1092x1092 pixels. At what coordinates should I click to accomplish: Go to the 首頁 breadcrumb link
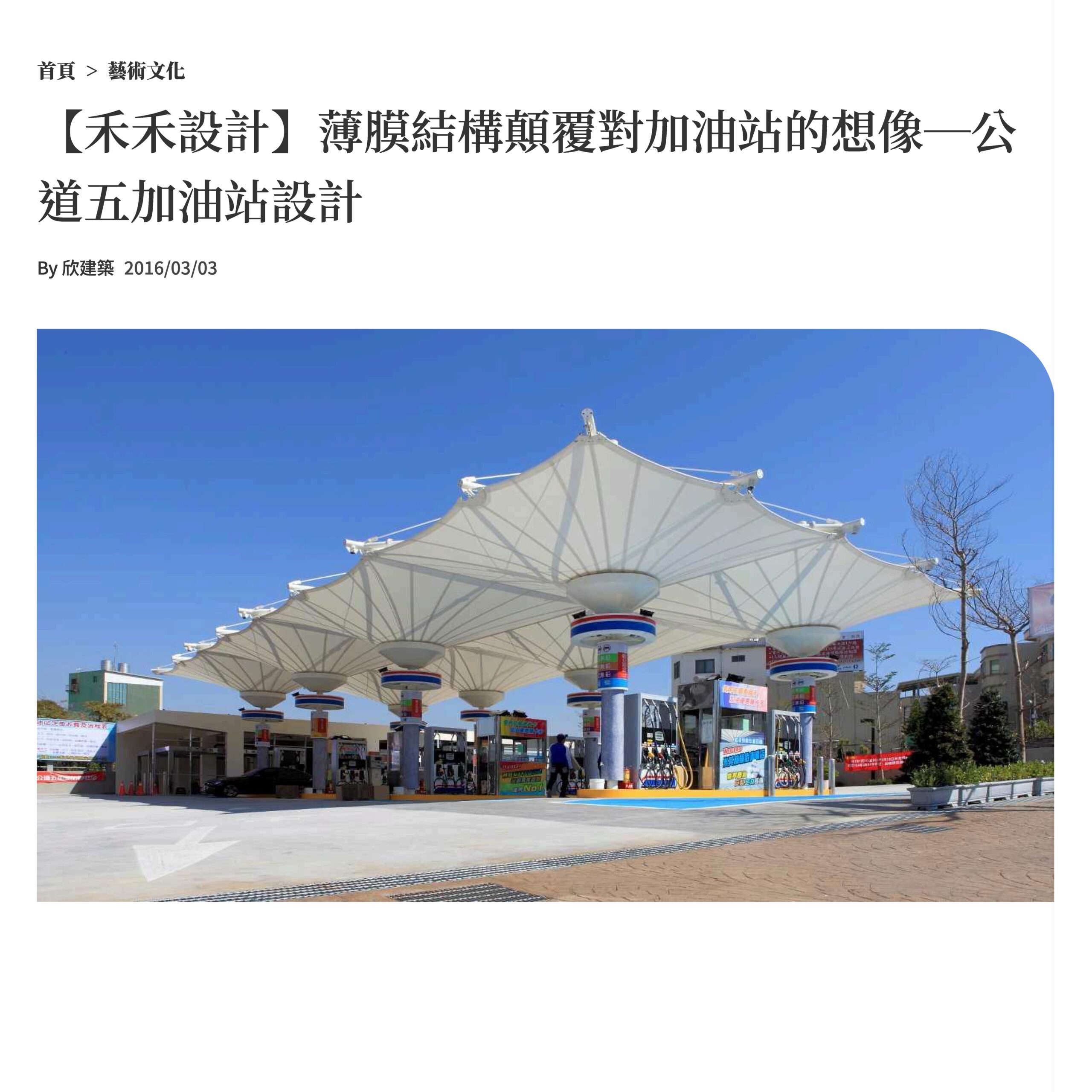[56, 71]
